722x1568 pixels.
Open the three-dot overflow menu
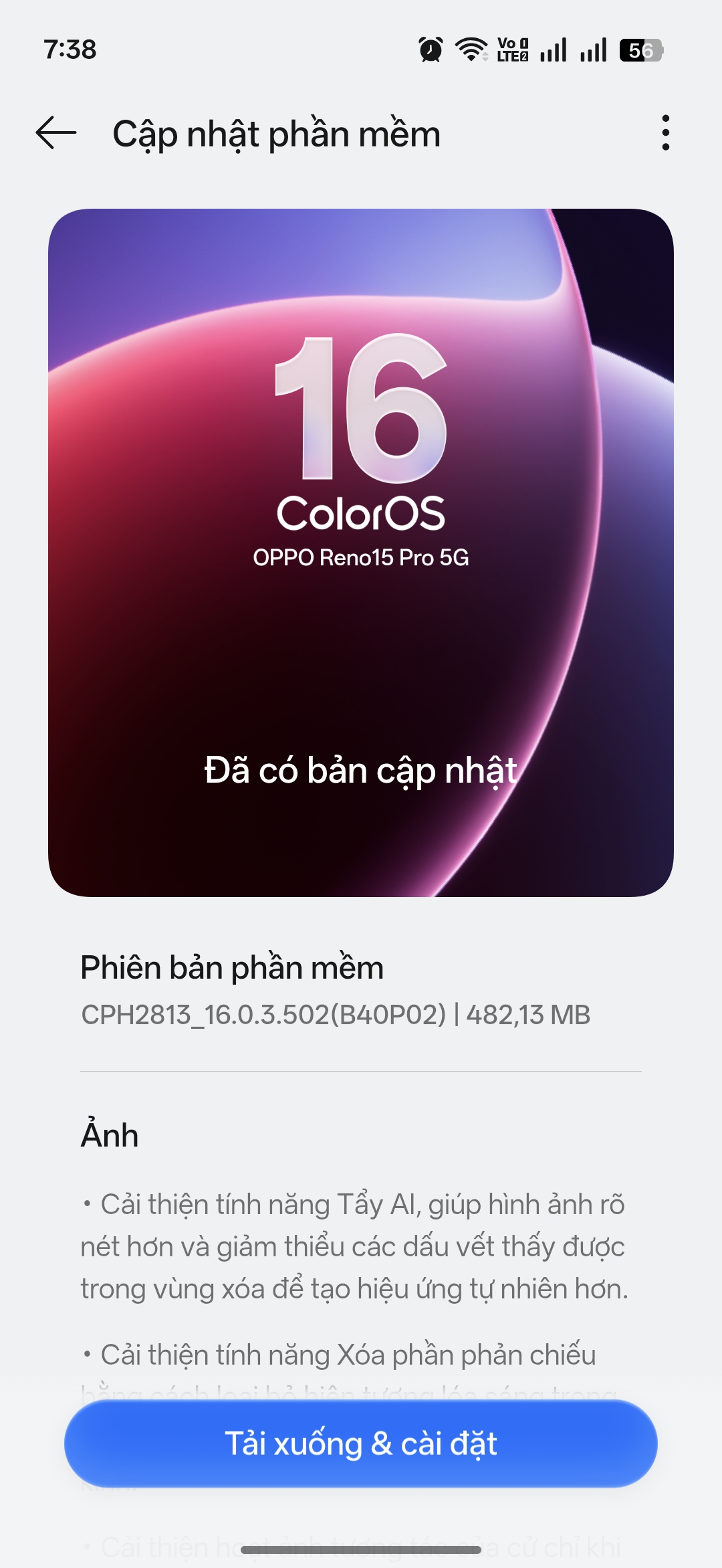665,133
